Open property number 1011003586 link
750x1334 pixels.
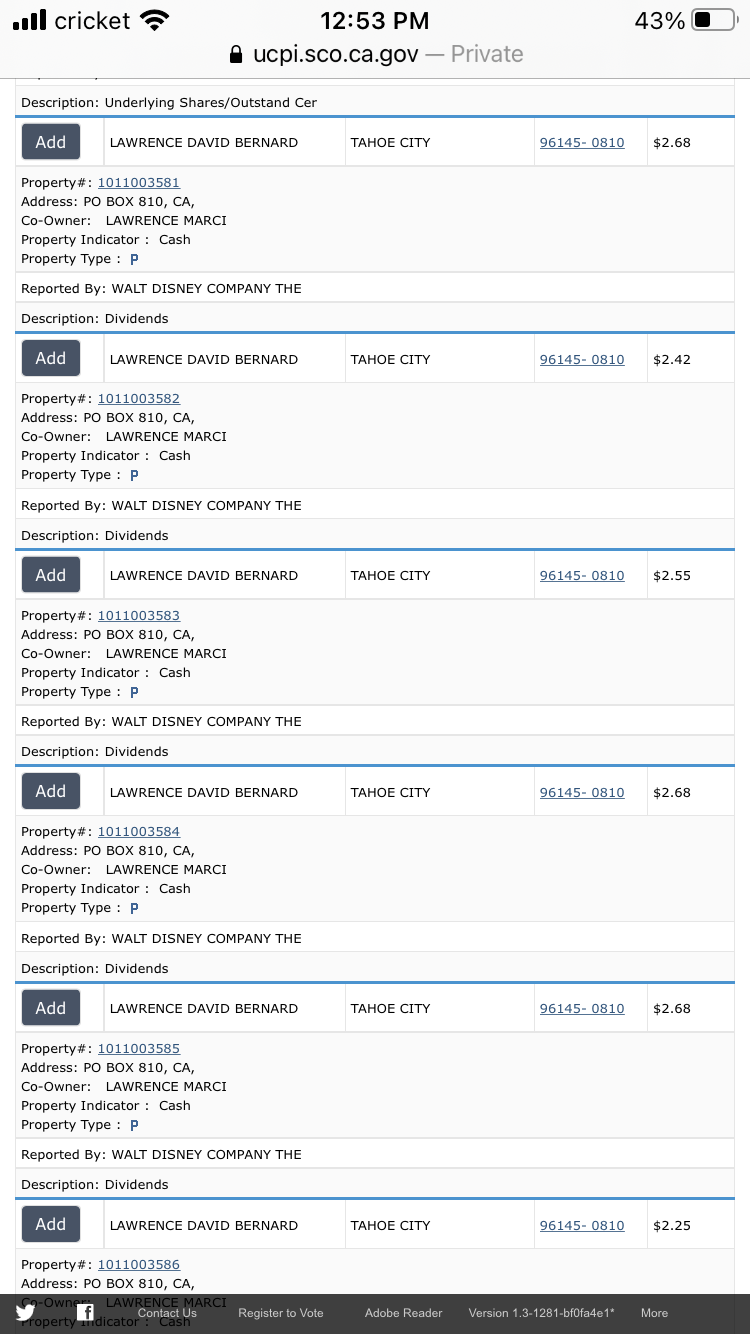point(139,1264)
